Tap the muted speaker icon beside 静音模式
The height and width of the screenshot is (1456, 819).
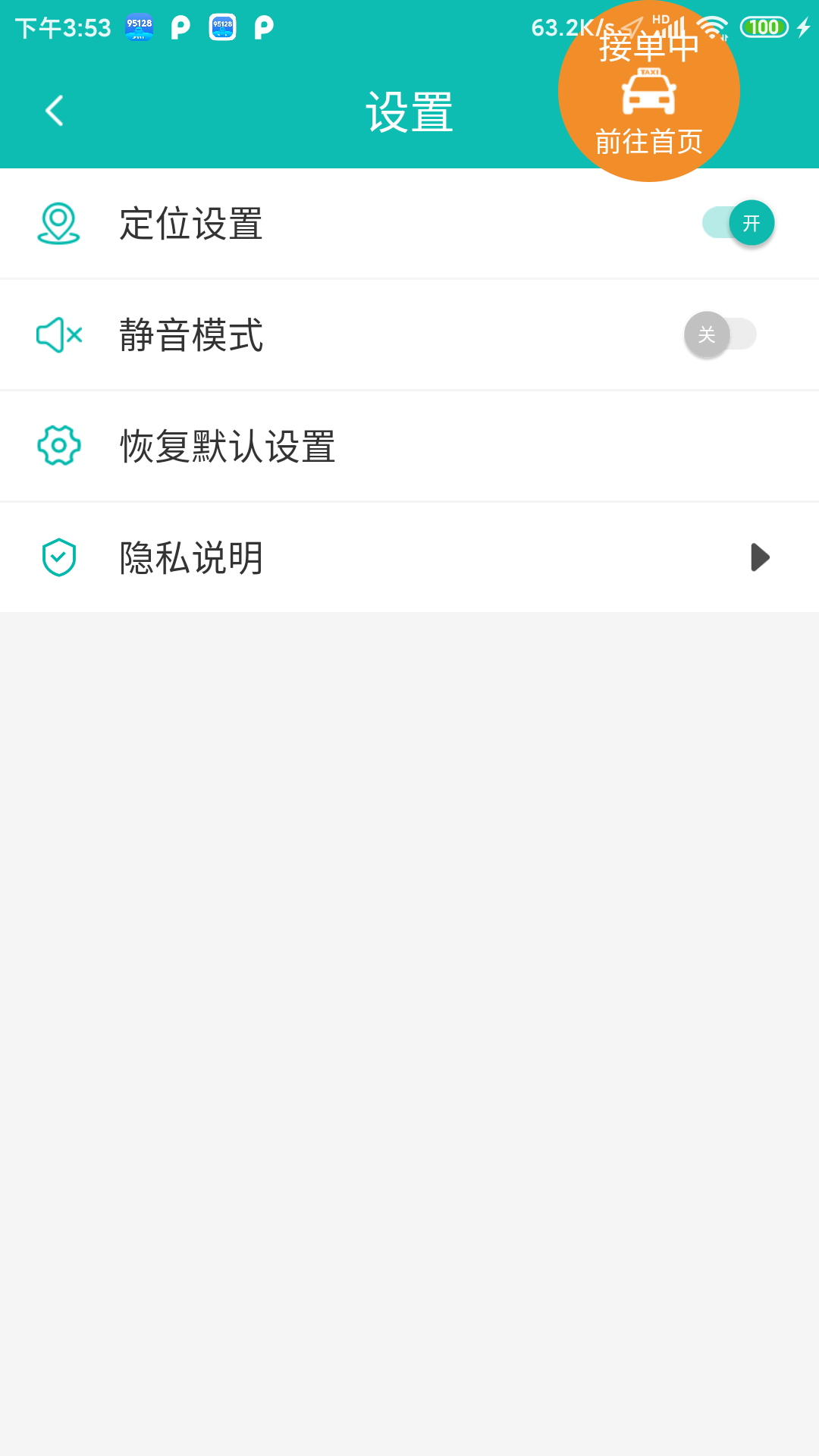click(x=59, y=334)
